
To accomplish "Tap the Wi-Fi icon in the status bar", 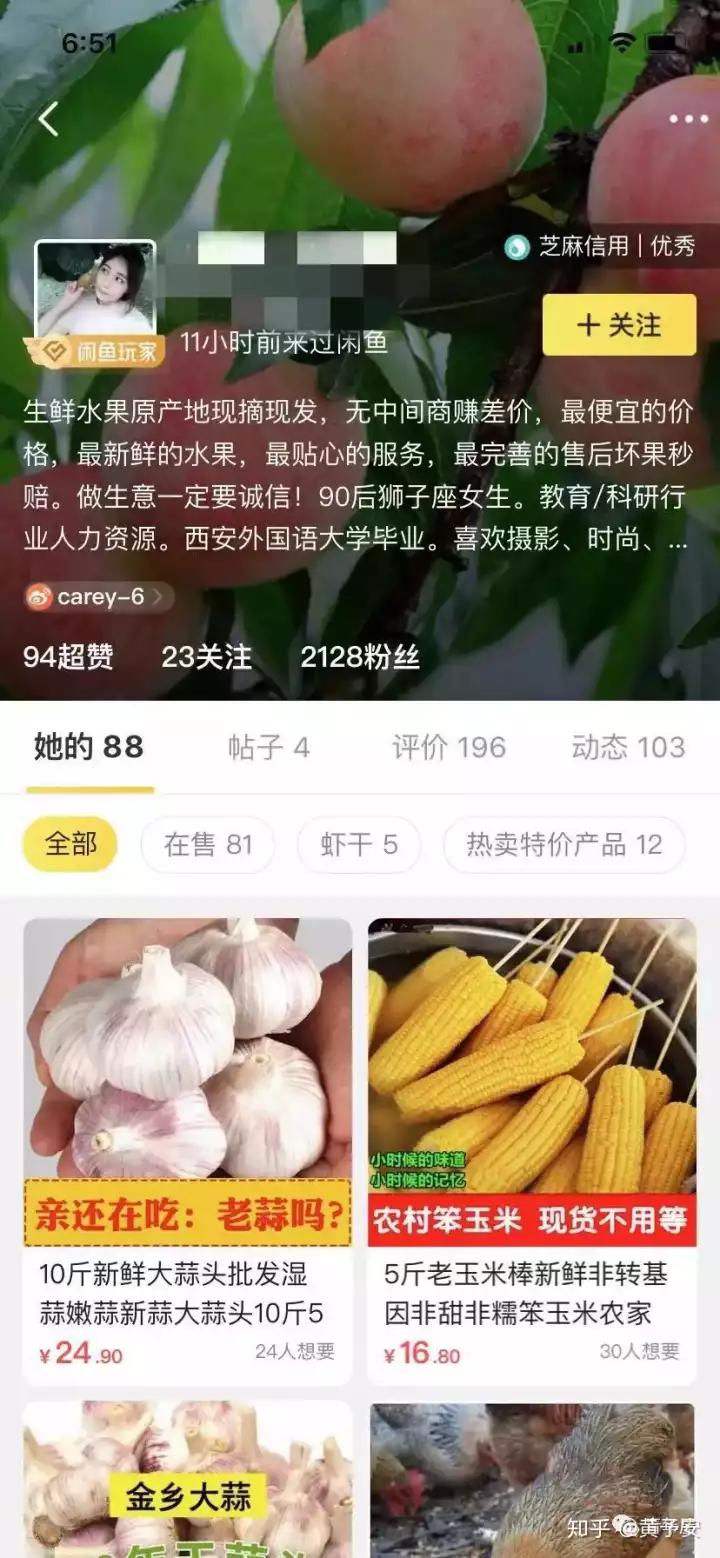I will (625, 44).
